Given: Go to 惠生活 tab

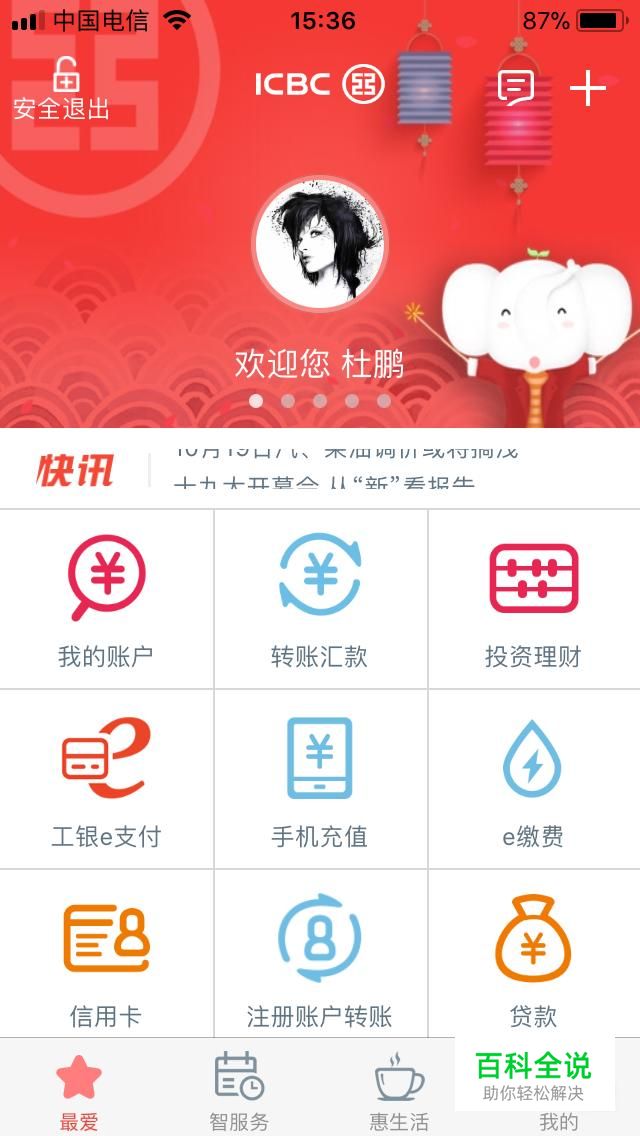Looking at the screenshot, I should pos(399,1090).
